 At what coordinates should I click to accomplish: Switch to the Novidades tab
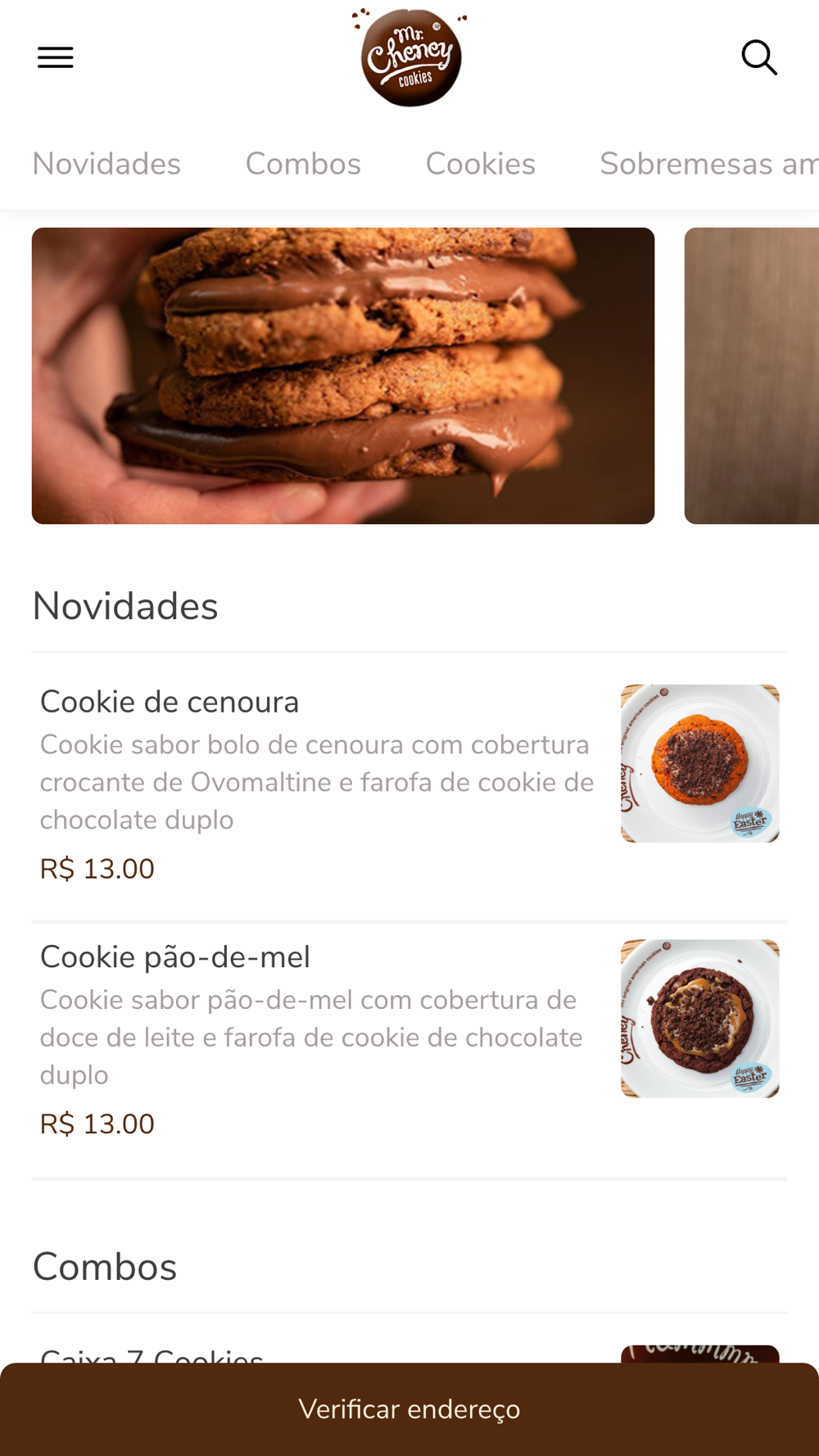[106, 164]
